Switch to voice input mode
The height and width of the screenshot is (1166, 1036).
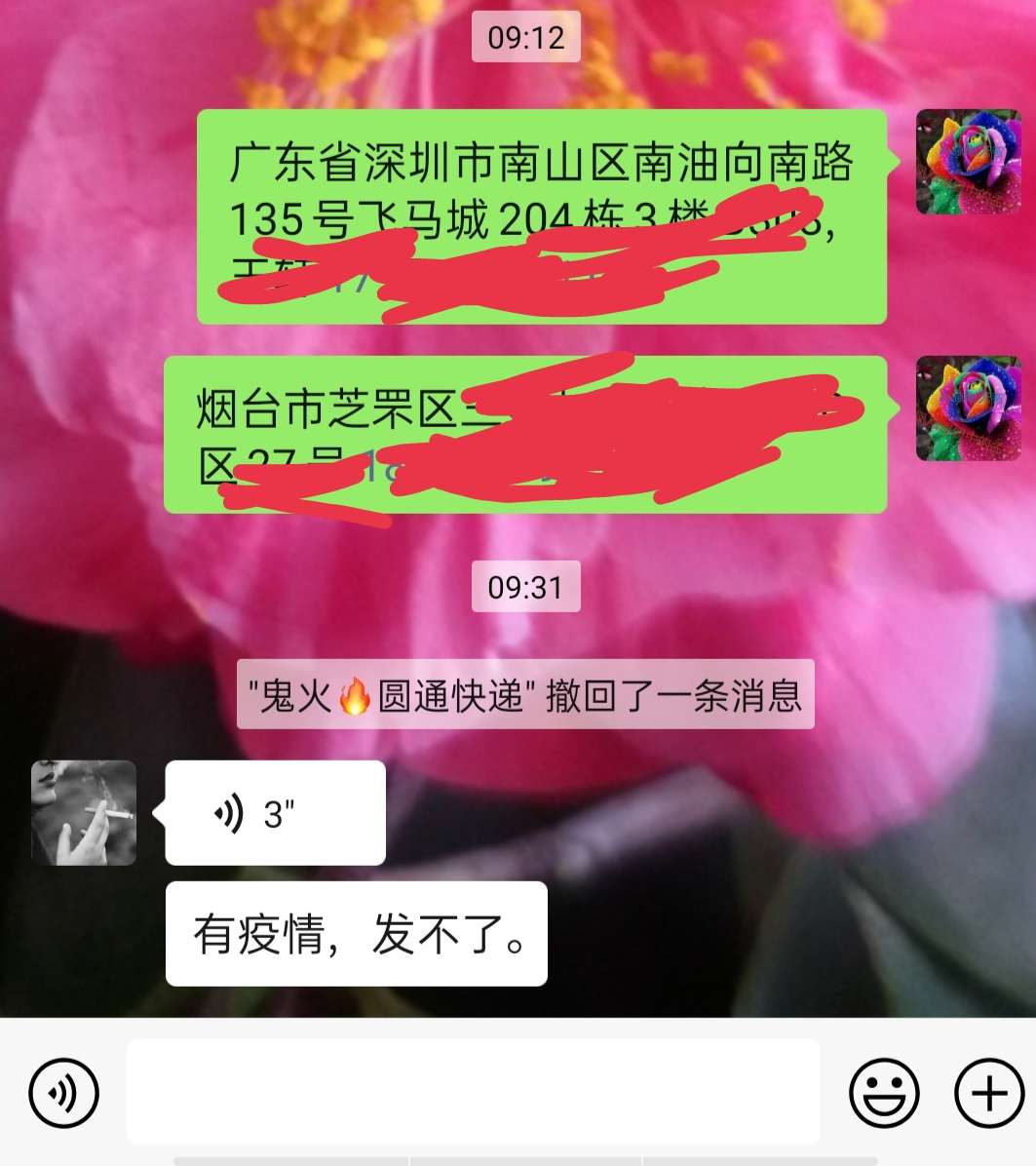64,1093
